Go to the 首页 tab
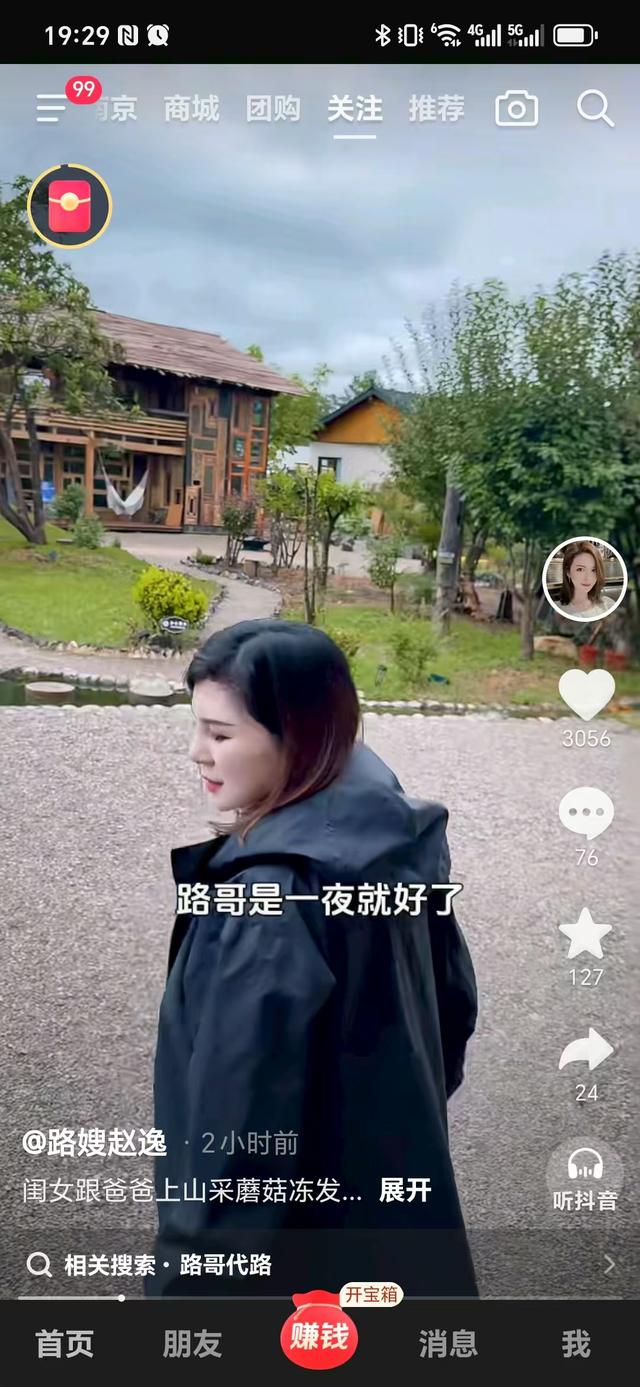Screen dimensions: 640x1387 pyautogui.click(x=64, y=1343)
